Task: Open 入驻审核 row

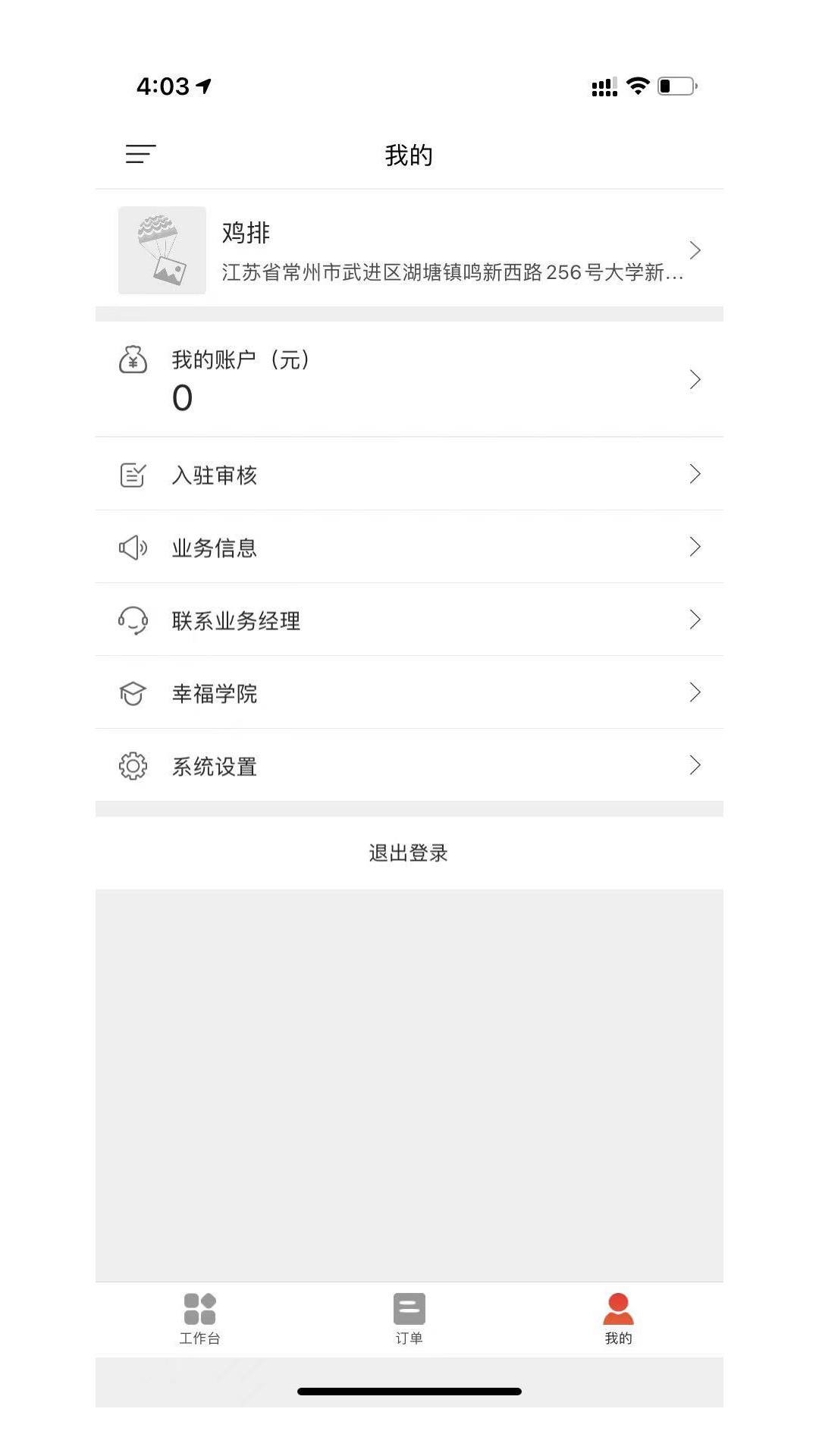Action: point(409,475)
